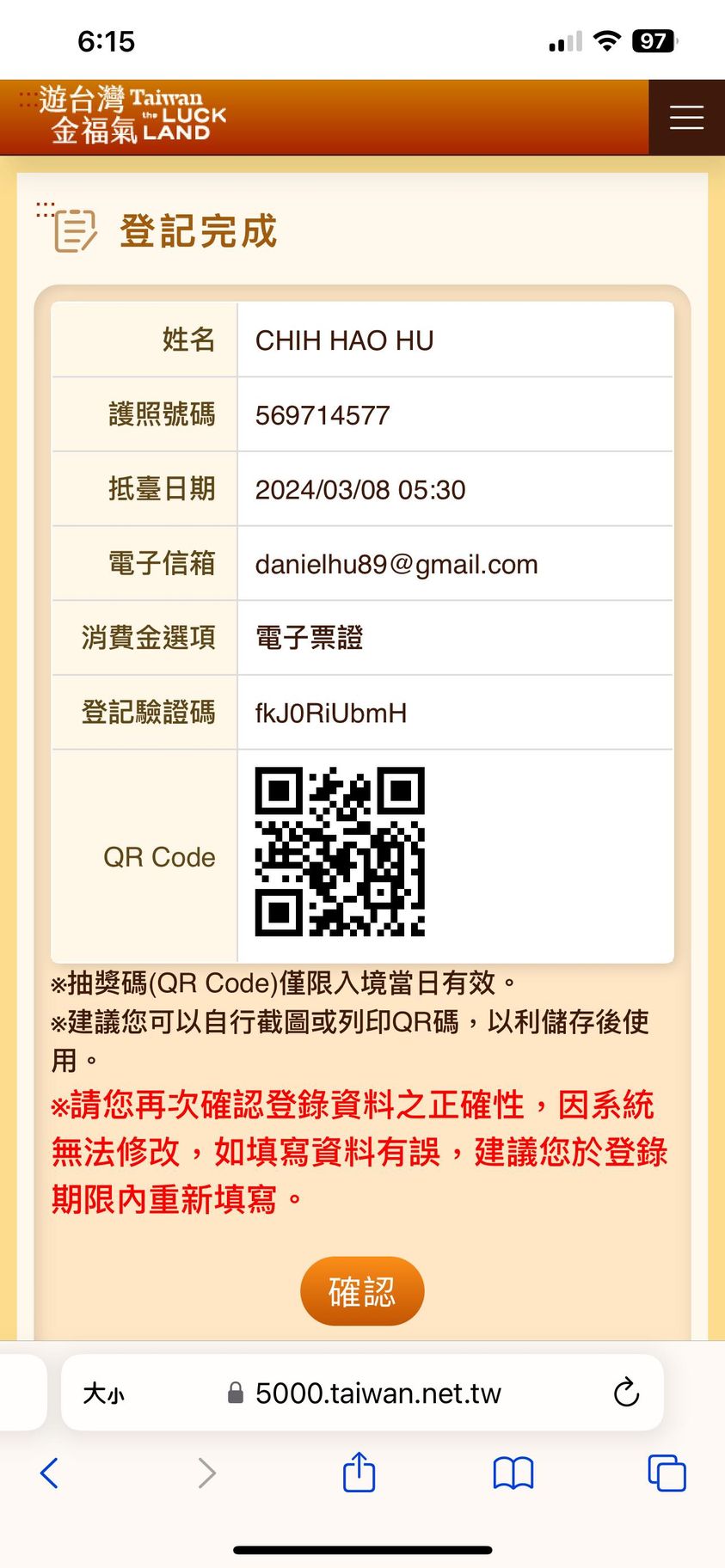Show all open tabs
This screenshot has width=725, height=1568.
click(667, 1473)
